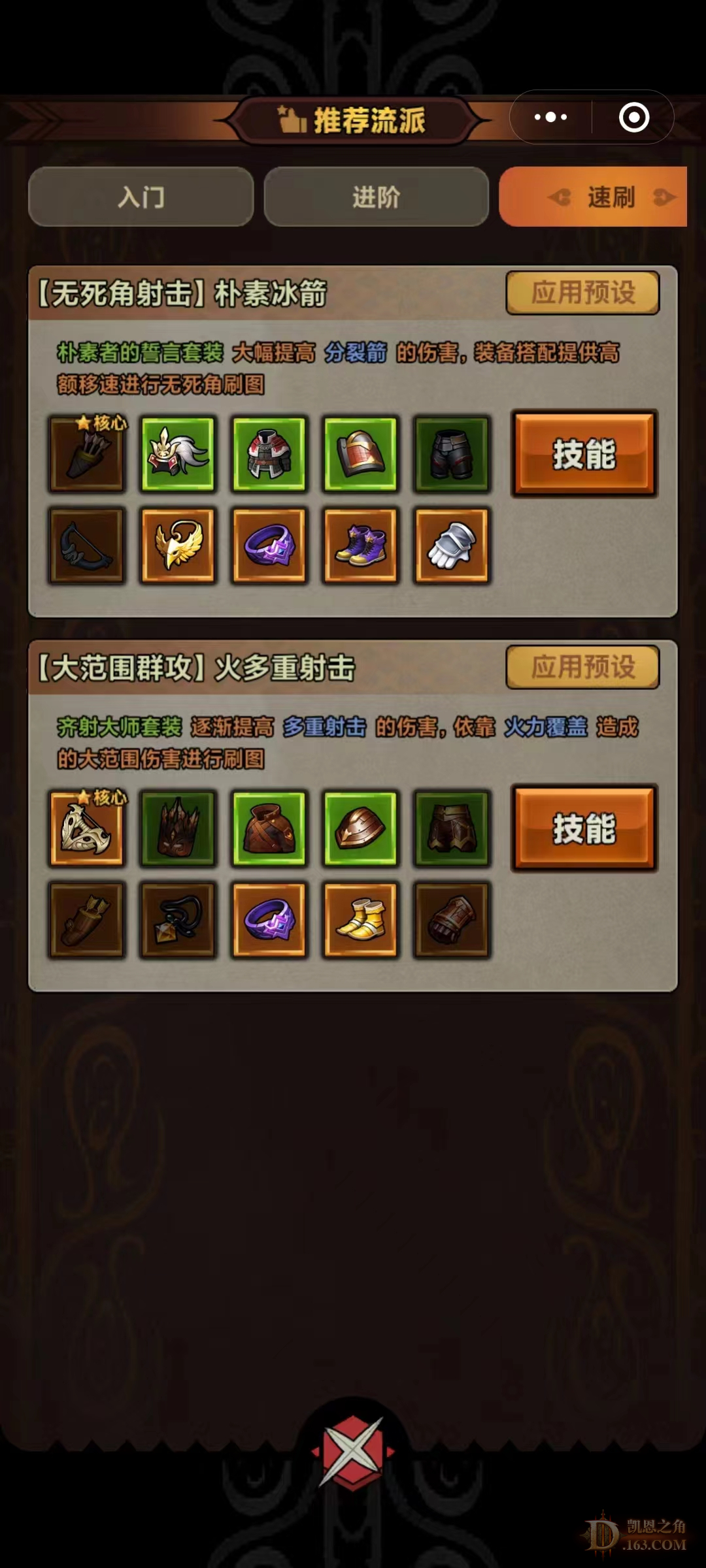
Task: Open 技能 for 朴素冰箭 build
Action: click(584, 454)
